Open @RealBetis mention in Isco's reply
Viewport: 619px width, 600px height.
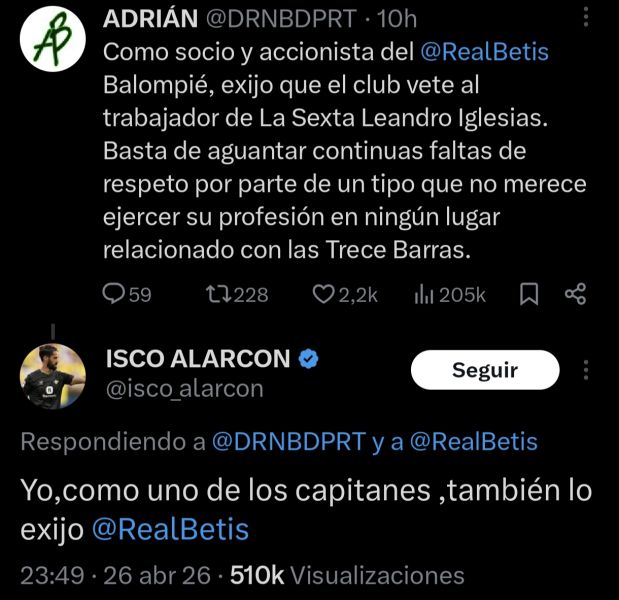170,529
